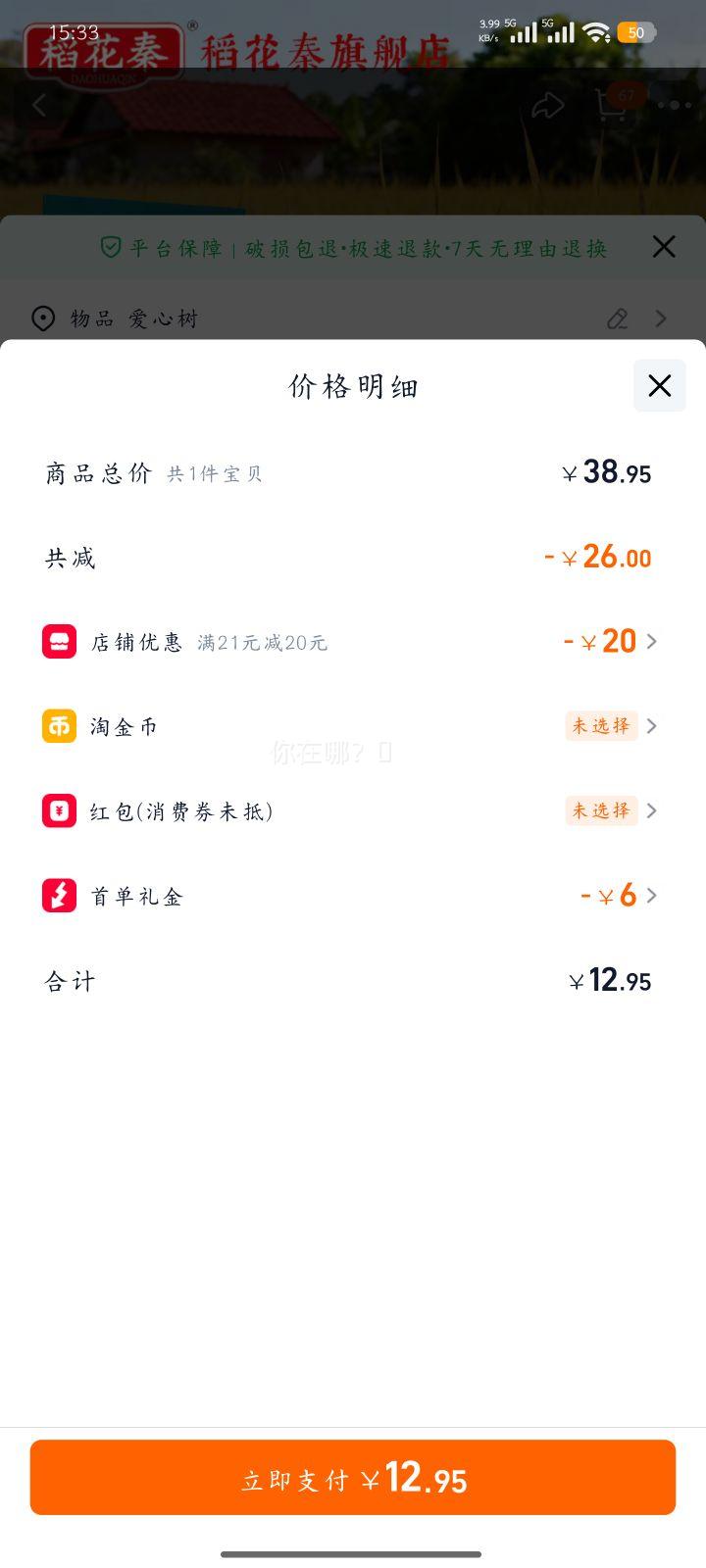Dismiss the 平台保障 guarantee banner

(664, 247)
